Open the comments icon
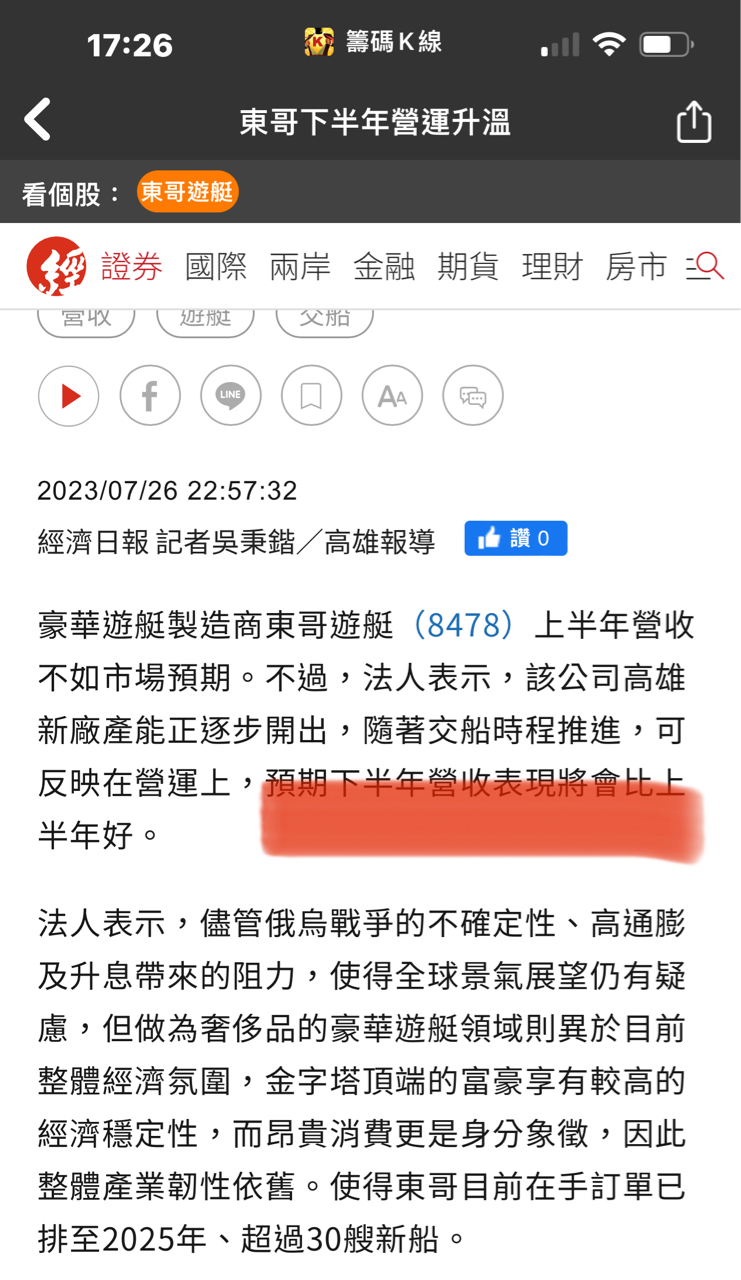 coord(473,396)
